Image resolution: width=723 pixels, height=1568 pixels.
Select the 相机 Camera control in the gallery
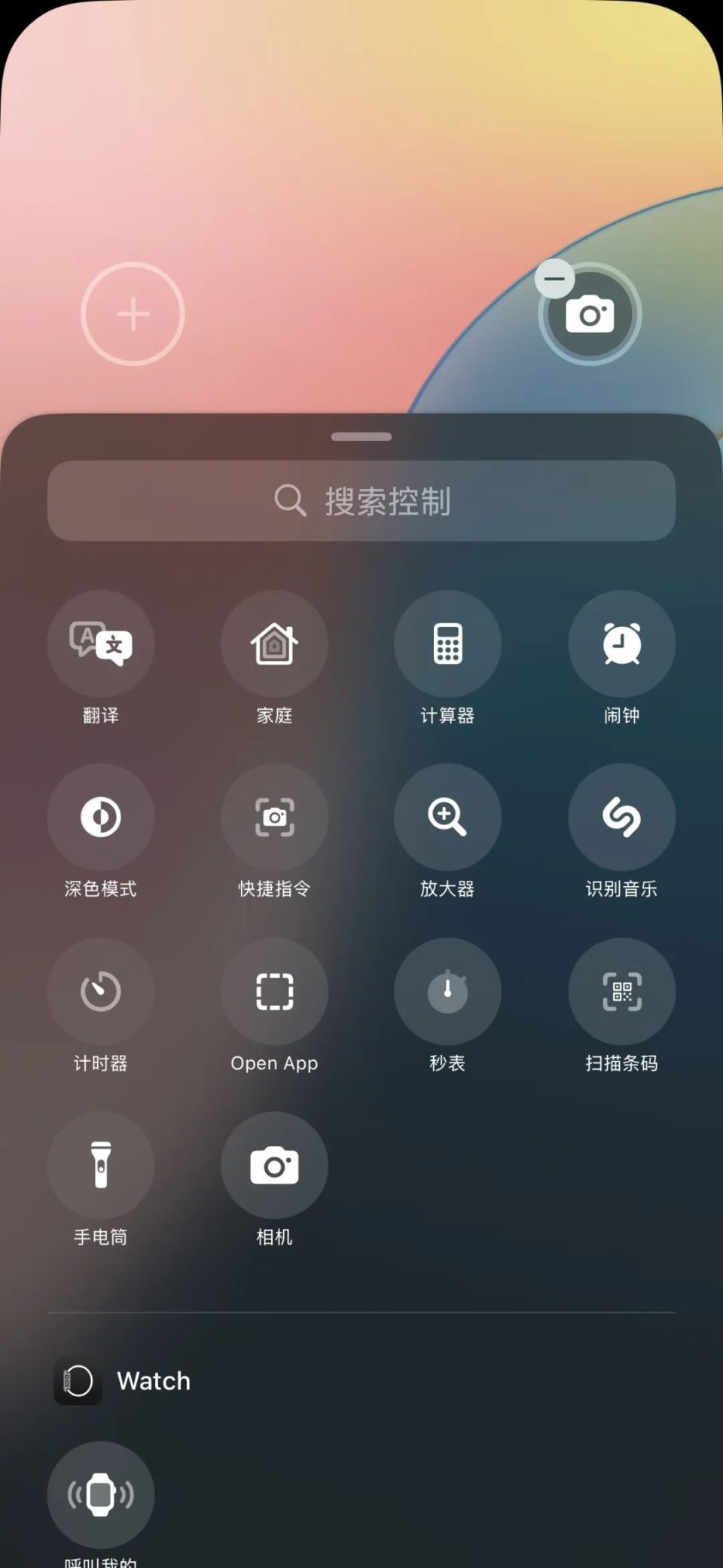[275, 1166]
